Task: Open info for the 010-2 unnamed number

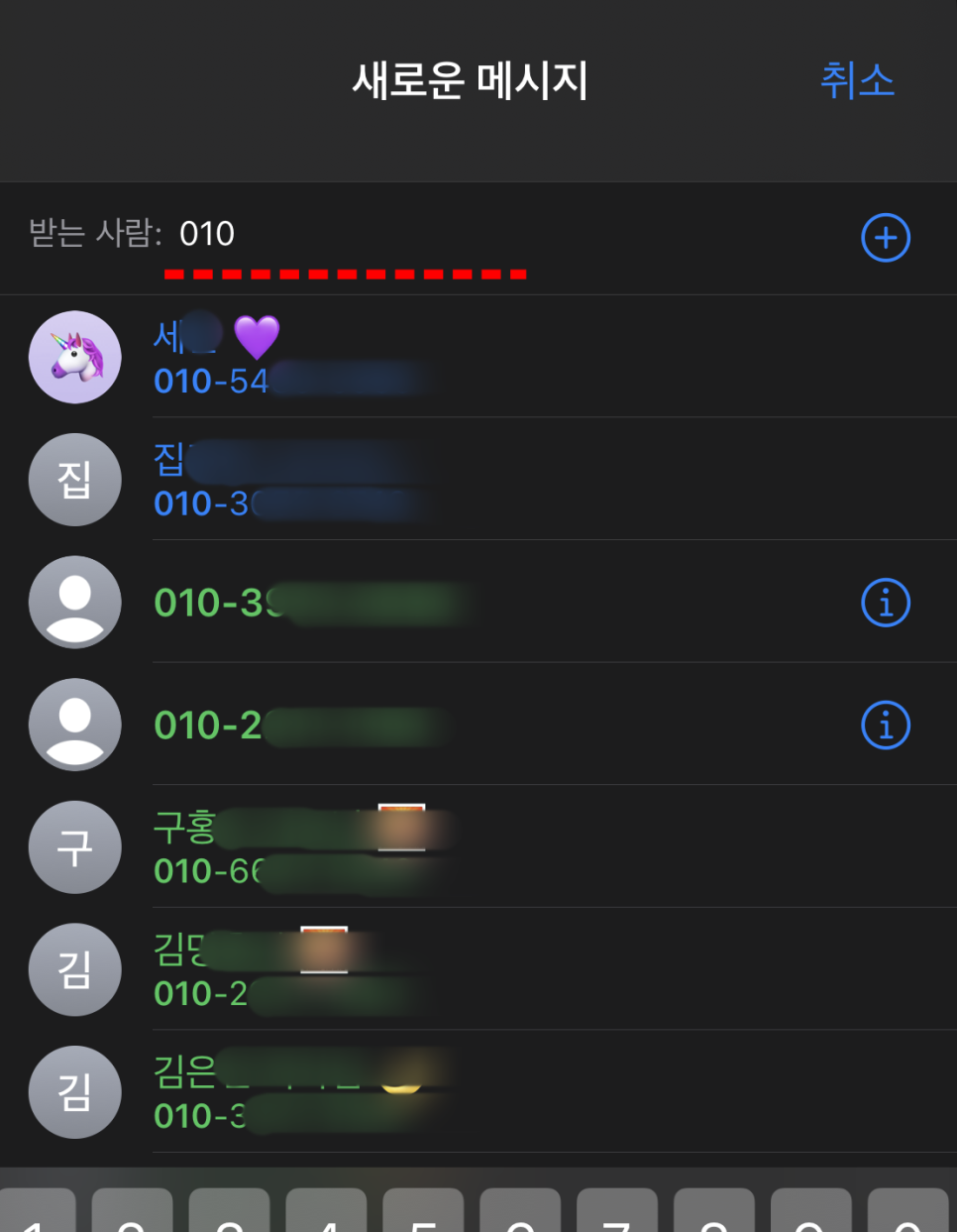Action: tap(885, 726)
